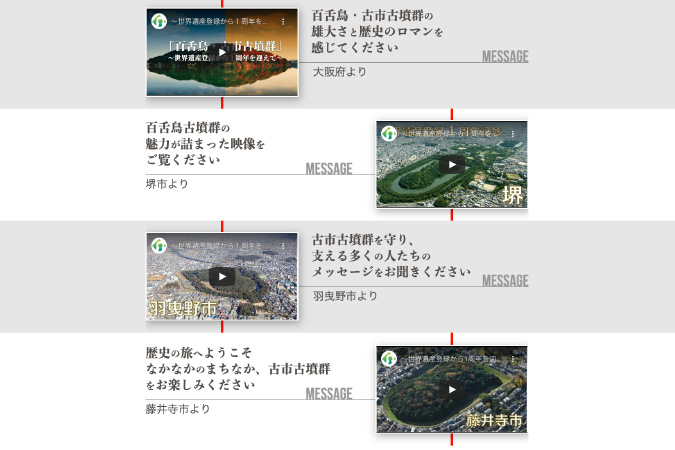Viewport: 675px width, 450px height.
Task: Open overflow menu on Habikino video
Action: [283, 245]
